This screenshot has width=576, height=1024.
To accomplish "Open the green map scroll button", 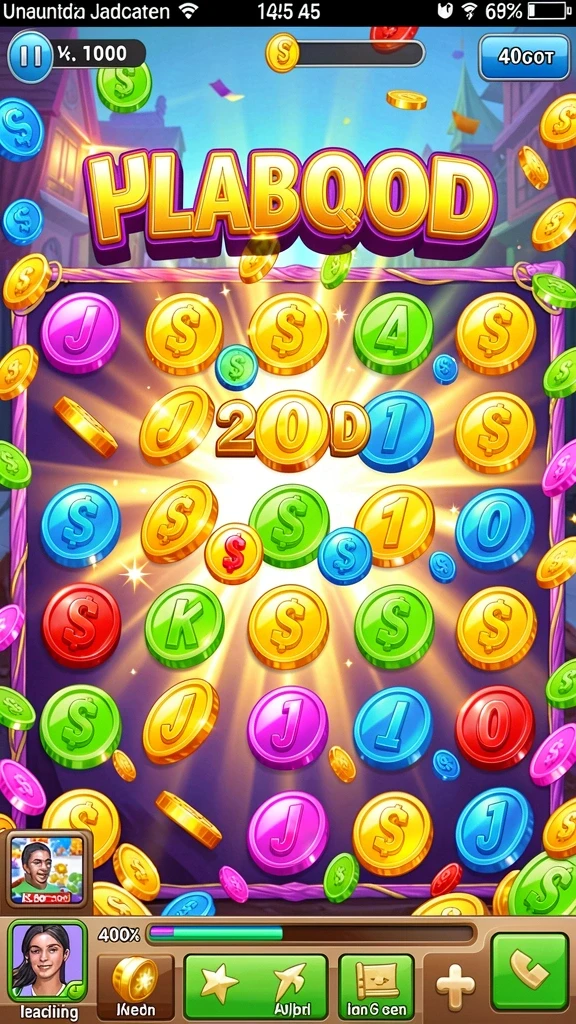I will [x=376, y=983].
